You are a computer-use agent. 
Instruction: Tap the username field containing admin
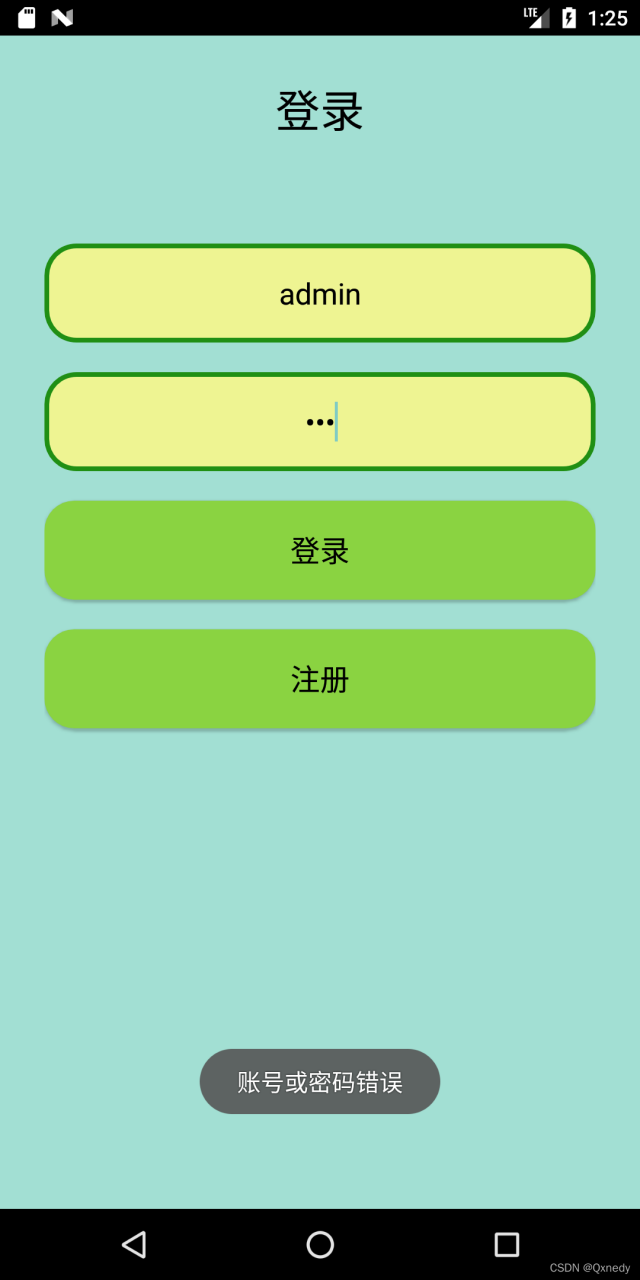pyautogui.click(x=320, y=293)
